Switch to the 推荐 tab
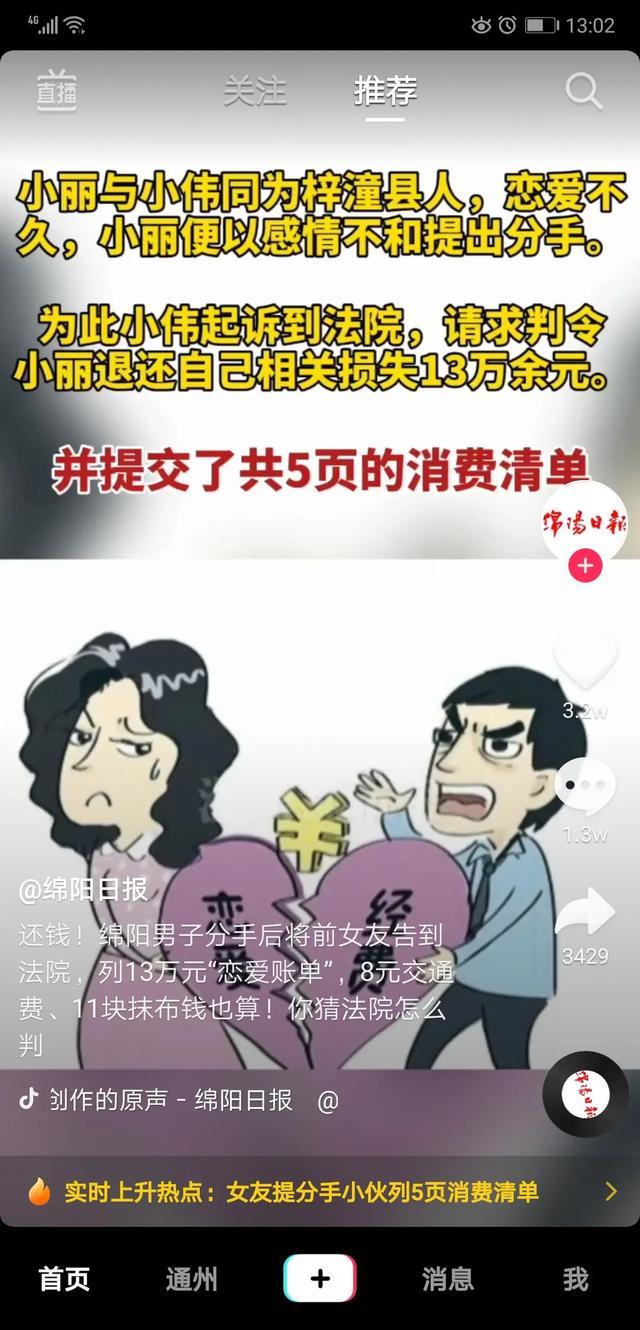The image size is (640, 1330). (x=385, y=92)
